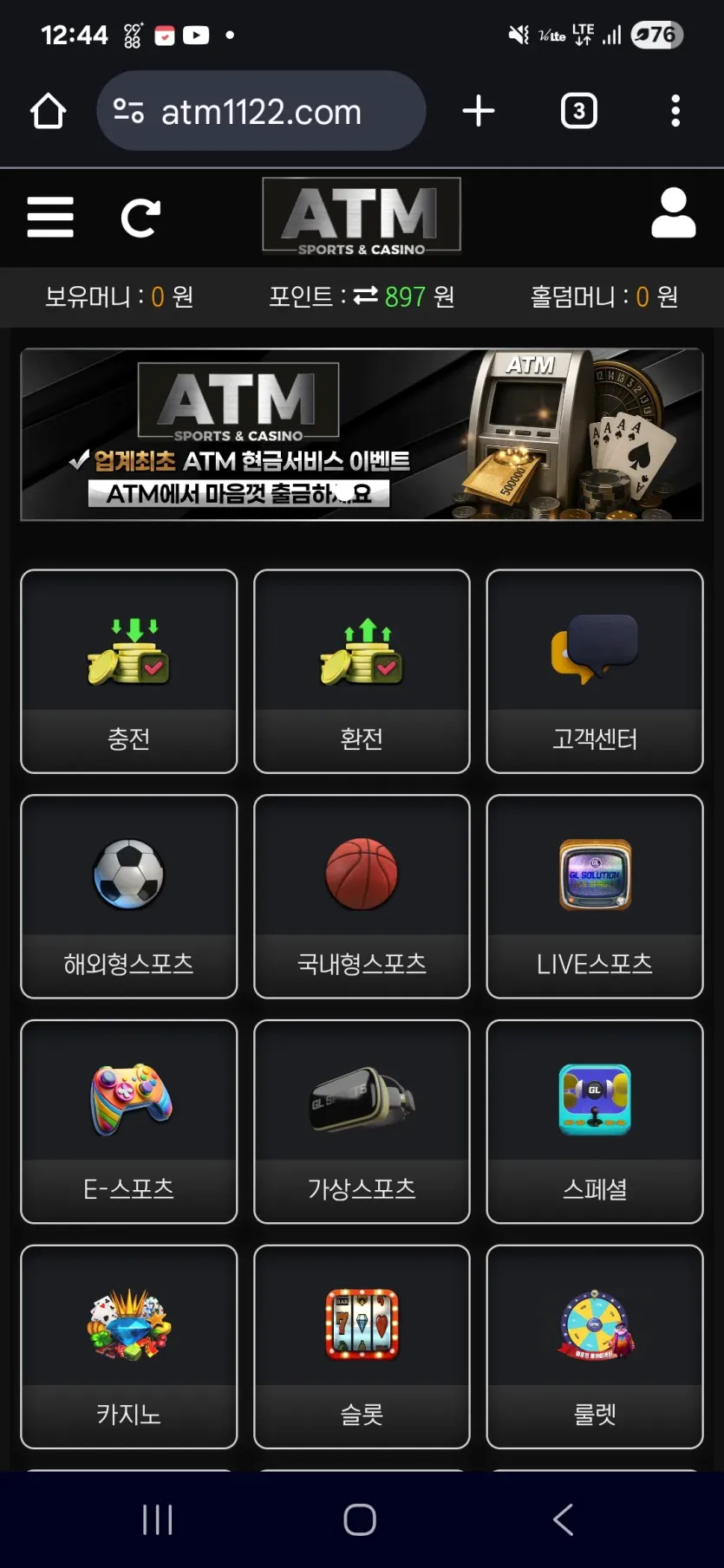
Task: Tap the point exchange arrows icon
Action: point(366,296)
